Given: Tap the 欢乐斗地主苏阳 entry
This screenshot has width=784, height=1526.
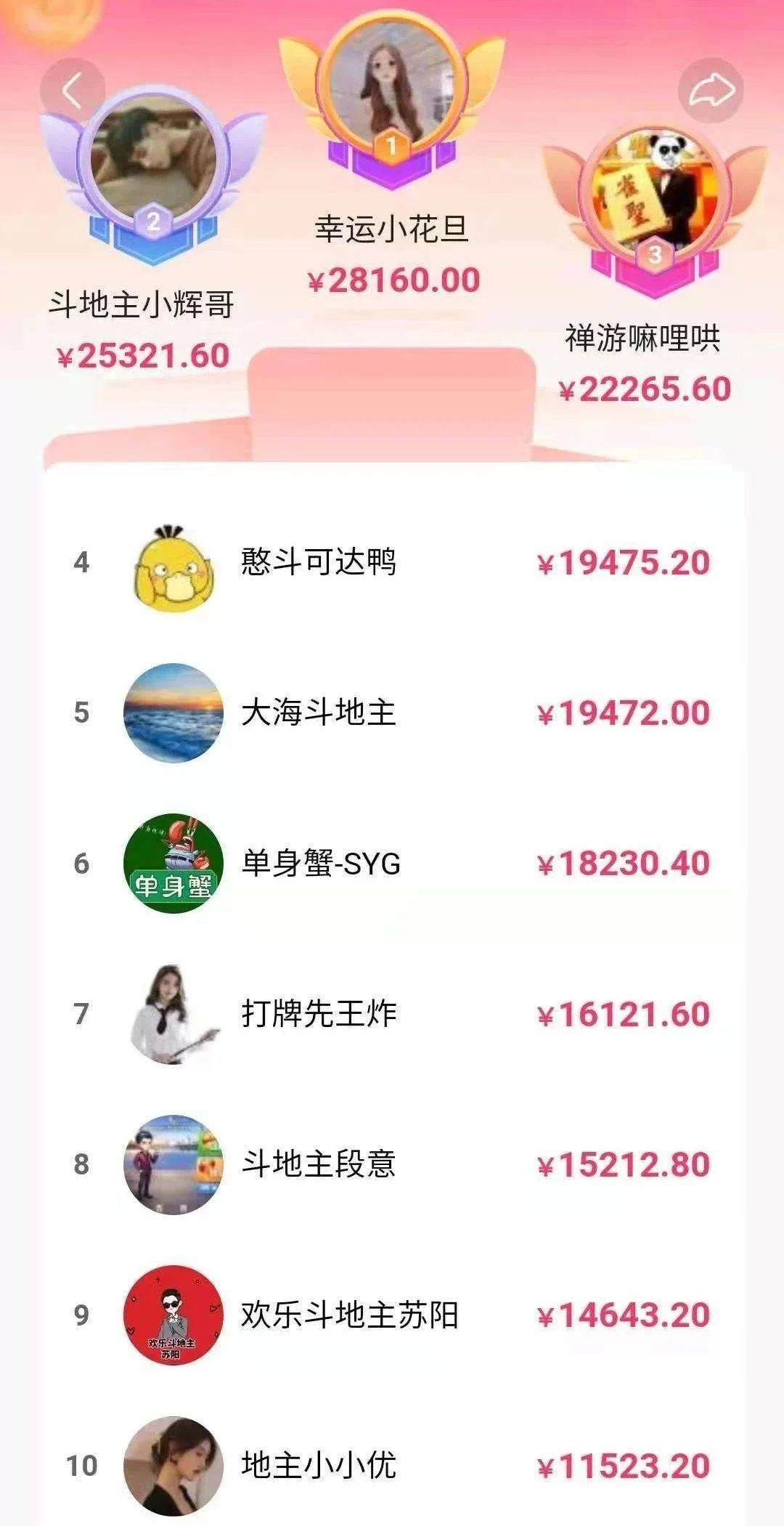Looking at the screenshot, I should coord(392,1315).
